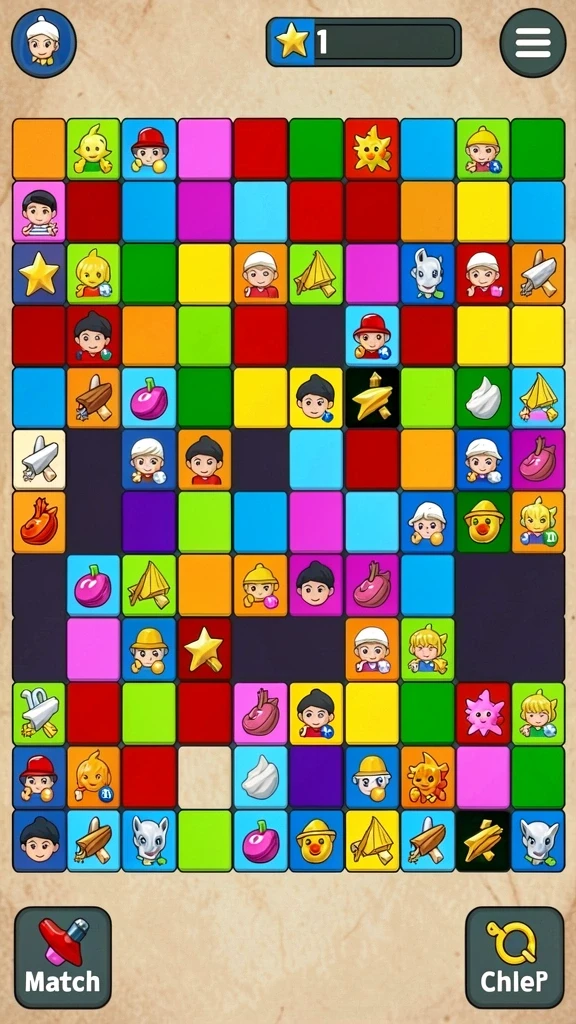Select the gold star tile on dark blue

tap(39, 274)
